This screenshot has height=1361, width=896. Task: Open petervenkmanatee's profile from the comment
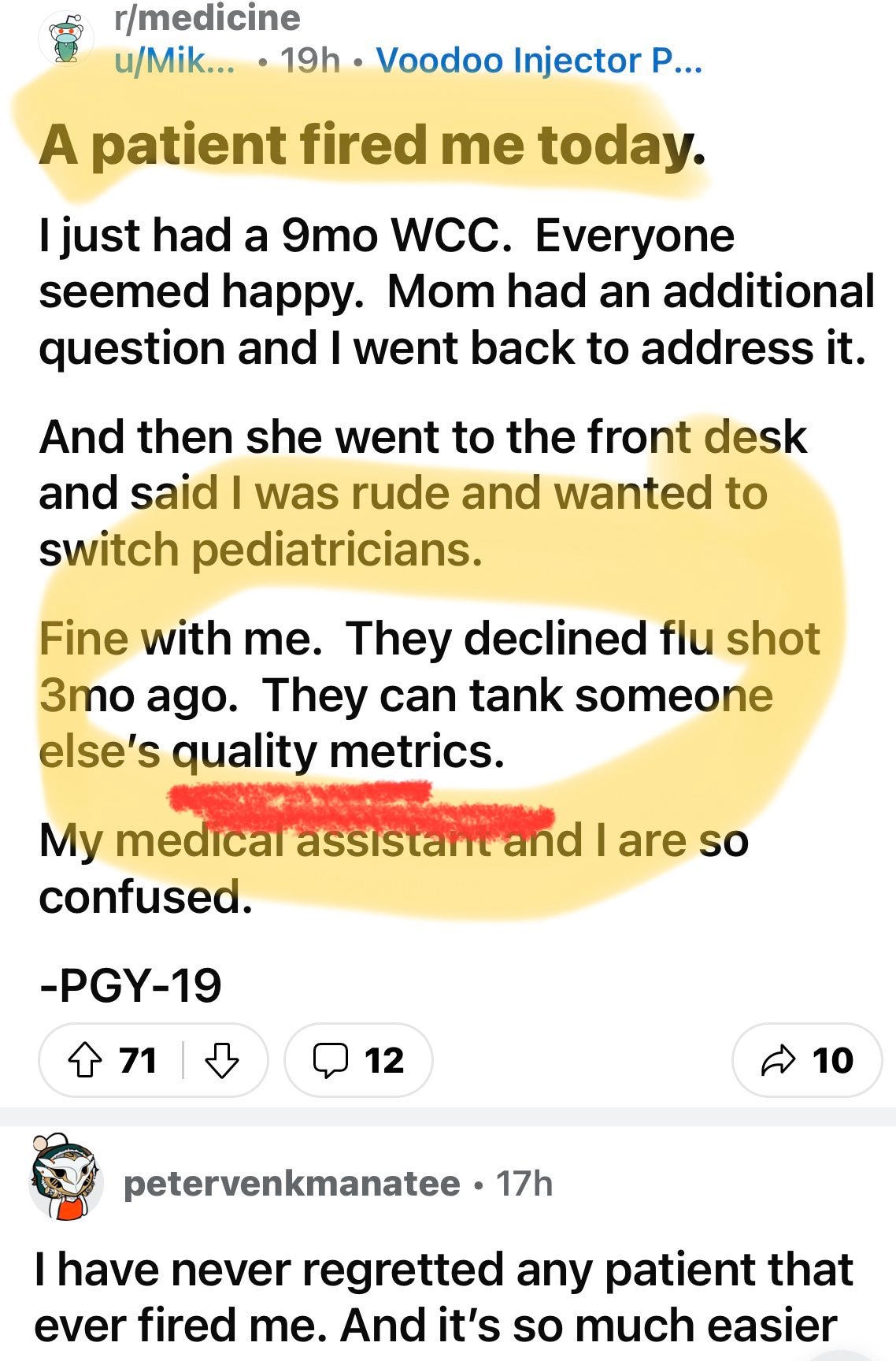coord(291,1184)
